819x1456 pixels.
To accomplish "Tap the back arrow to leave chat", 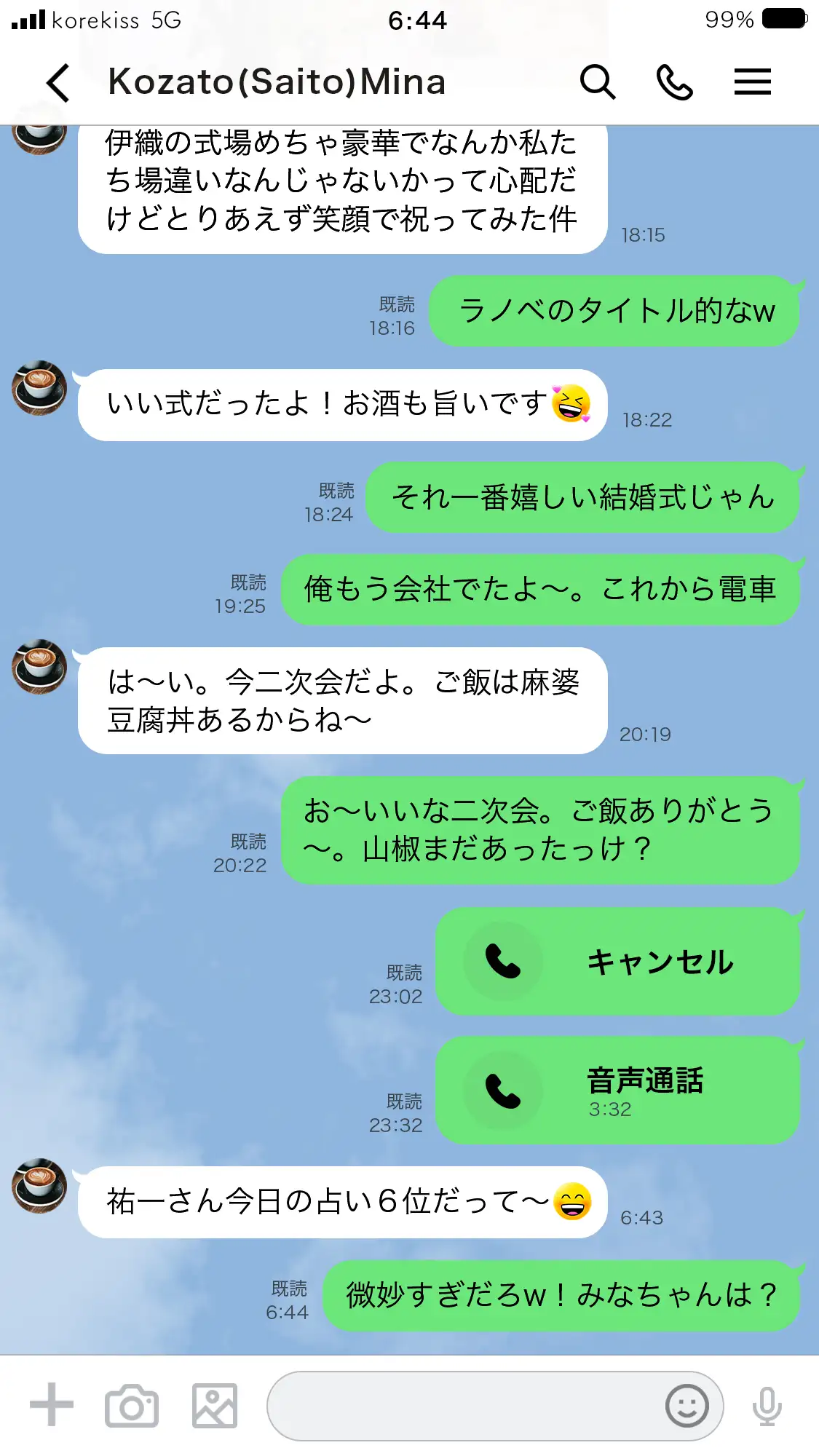I will click(x=58, y=82).
